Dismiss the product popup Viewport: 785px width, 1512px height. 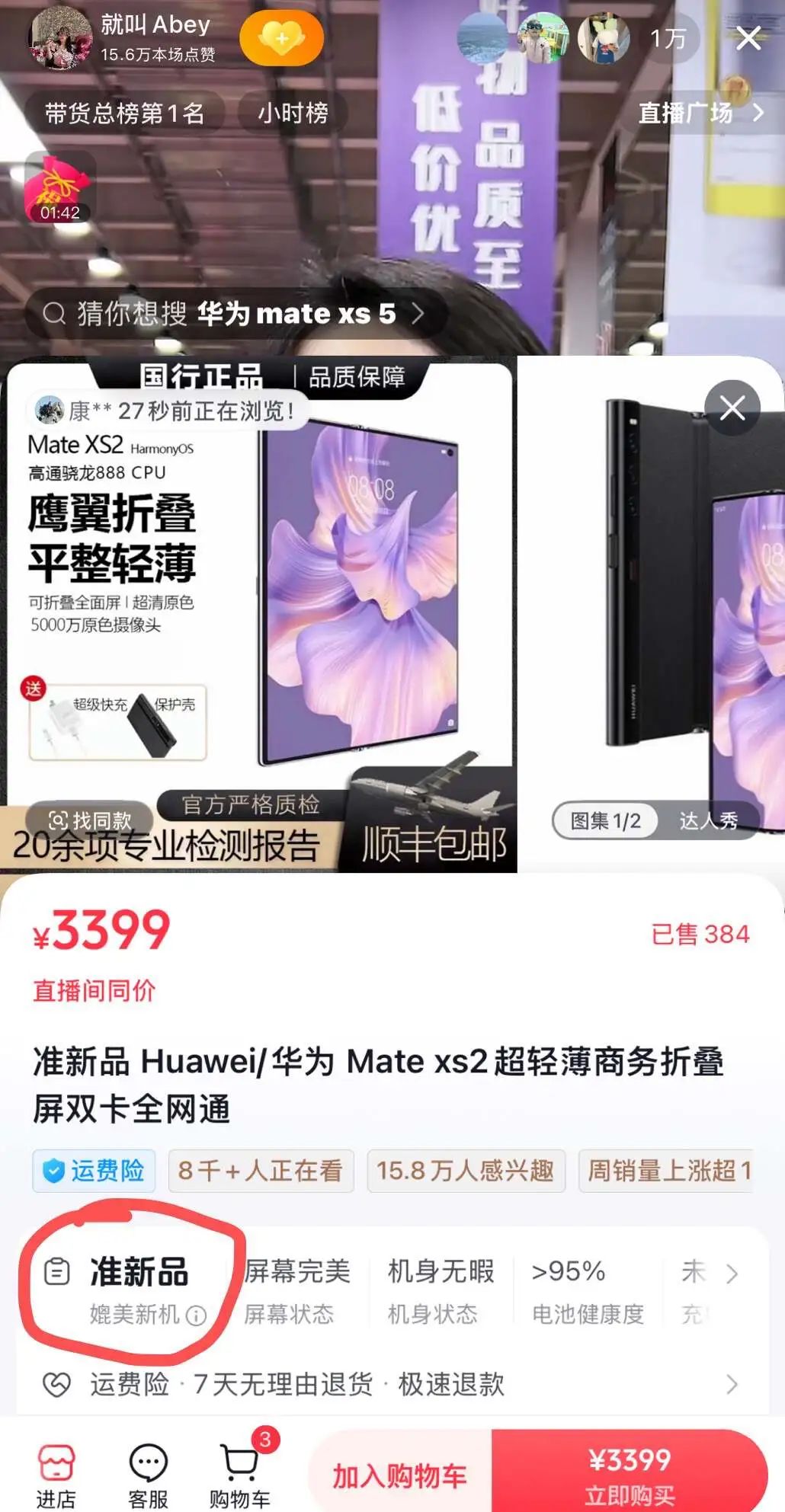coord(732,408)
